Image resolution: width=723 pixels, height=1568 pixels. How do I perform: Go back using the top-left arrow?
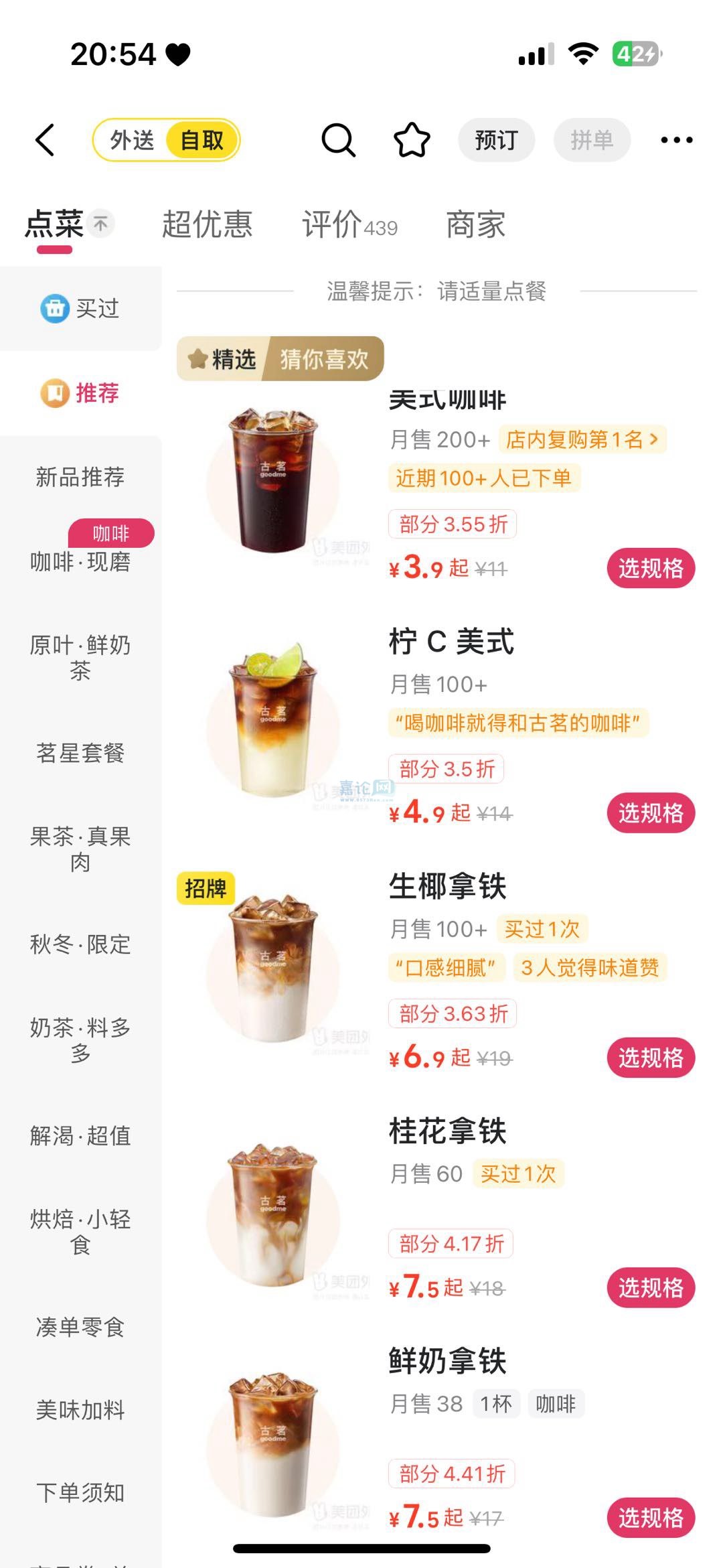pyautogui.click(x=46, y=140)
